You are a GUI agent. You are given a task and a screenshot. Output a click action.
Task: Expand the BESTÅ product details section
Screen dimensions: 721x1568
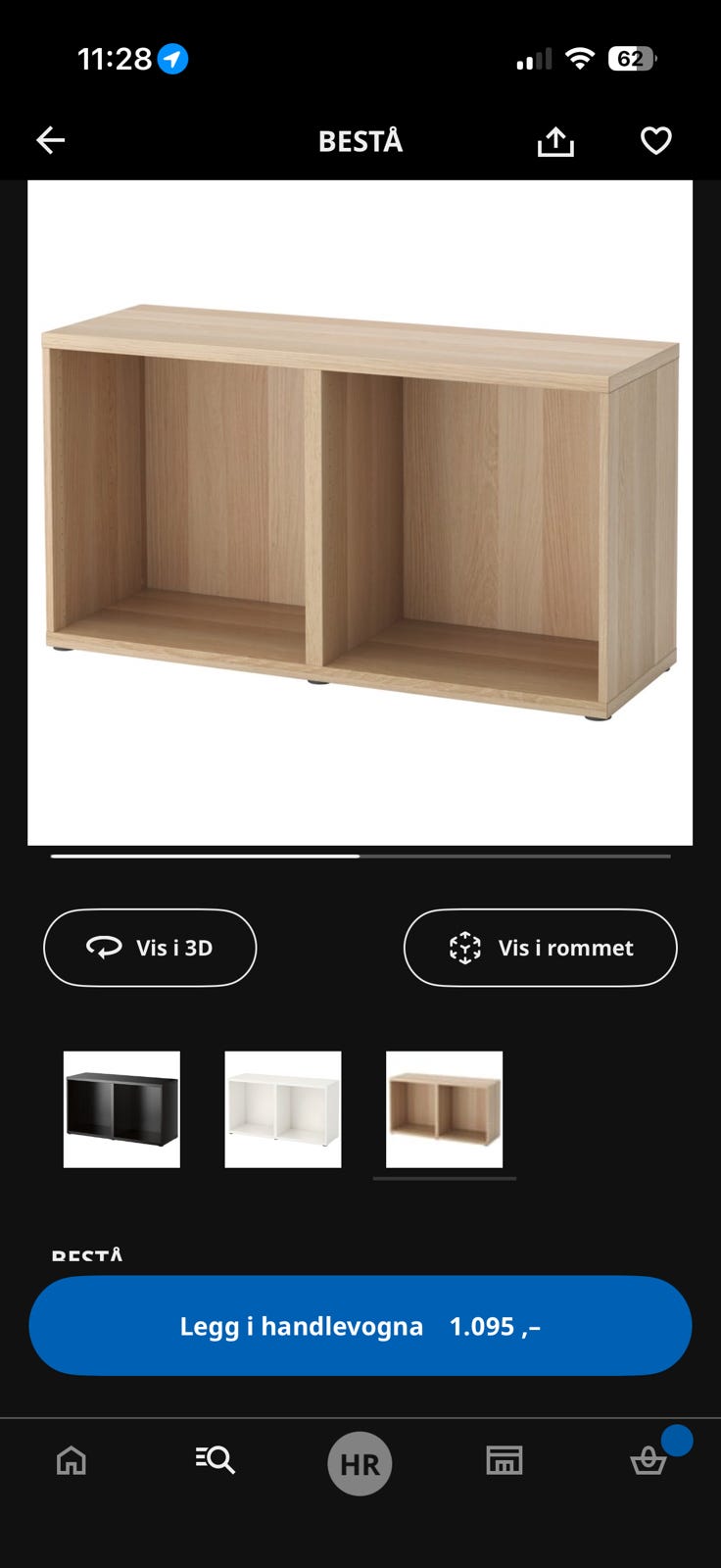click(x=86, y=1254)
